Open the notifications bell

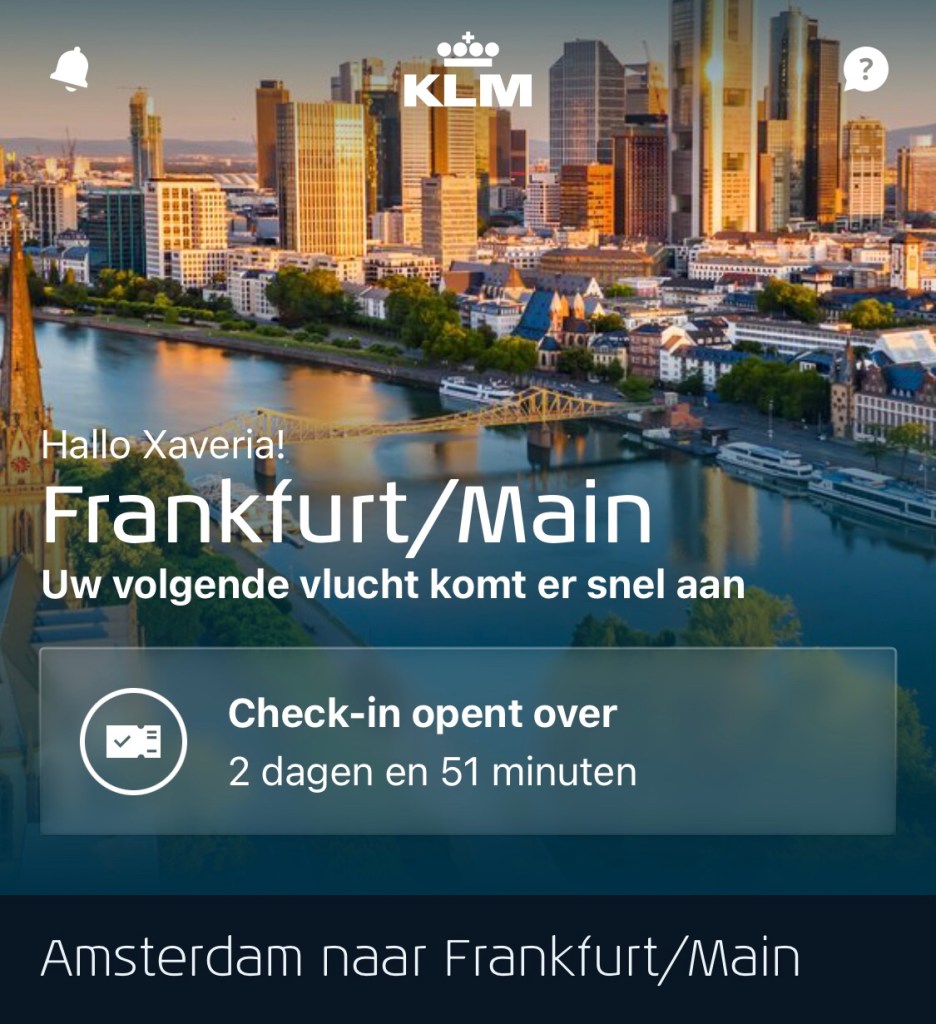pos(70,69)
